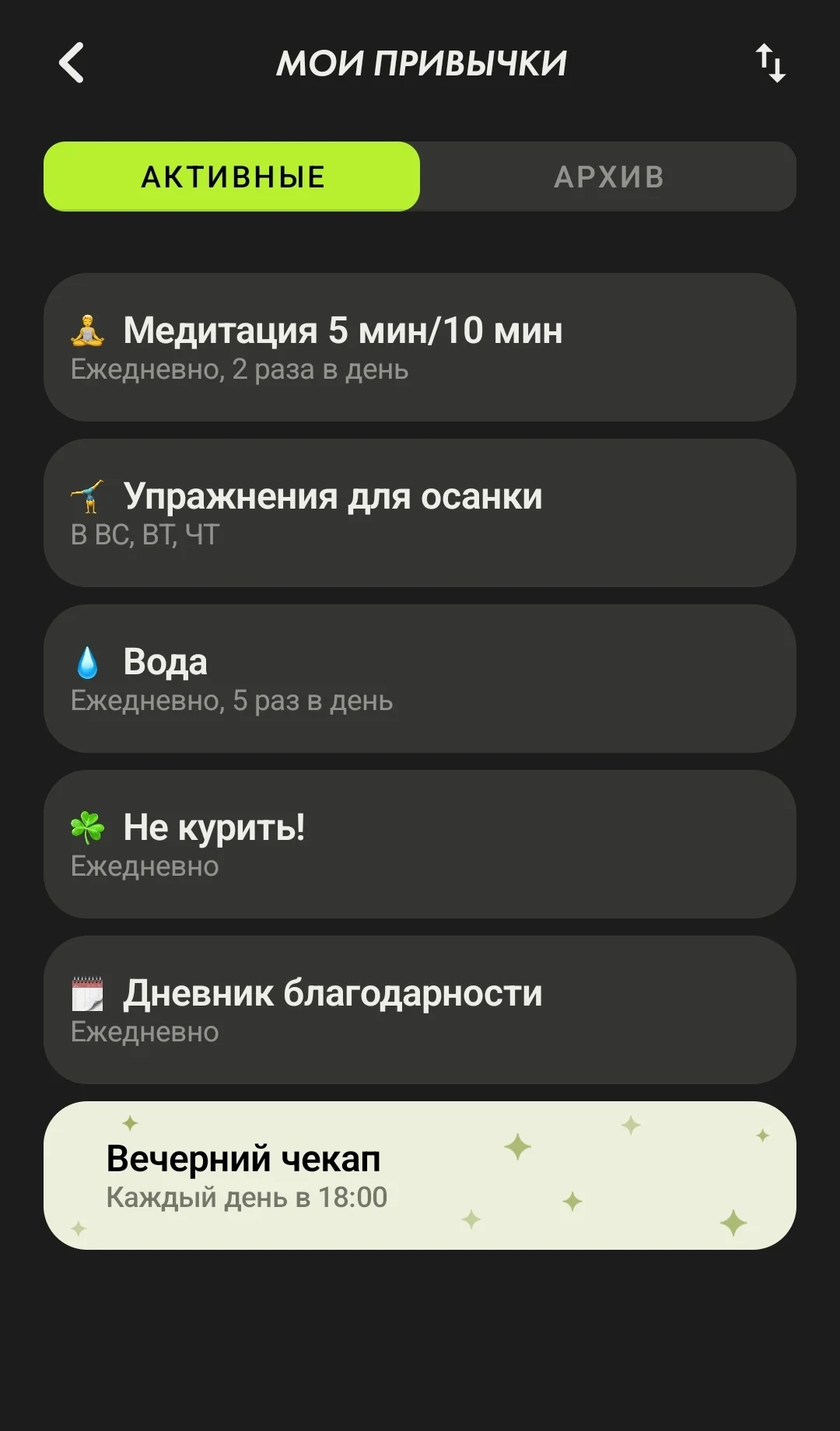Tap the meditation emoji icon

click(x=87, y=331)
